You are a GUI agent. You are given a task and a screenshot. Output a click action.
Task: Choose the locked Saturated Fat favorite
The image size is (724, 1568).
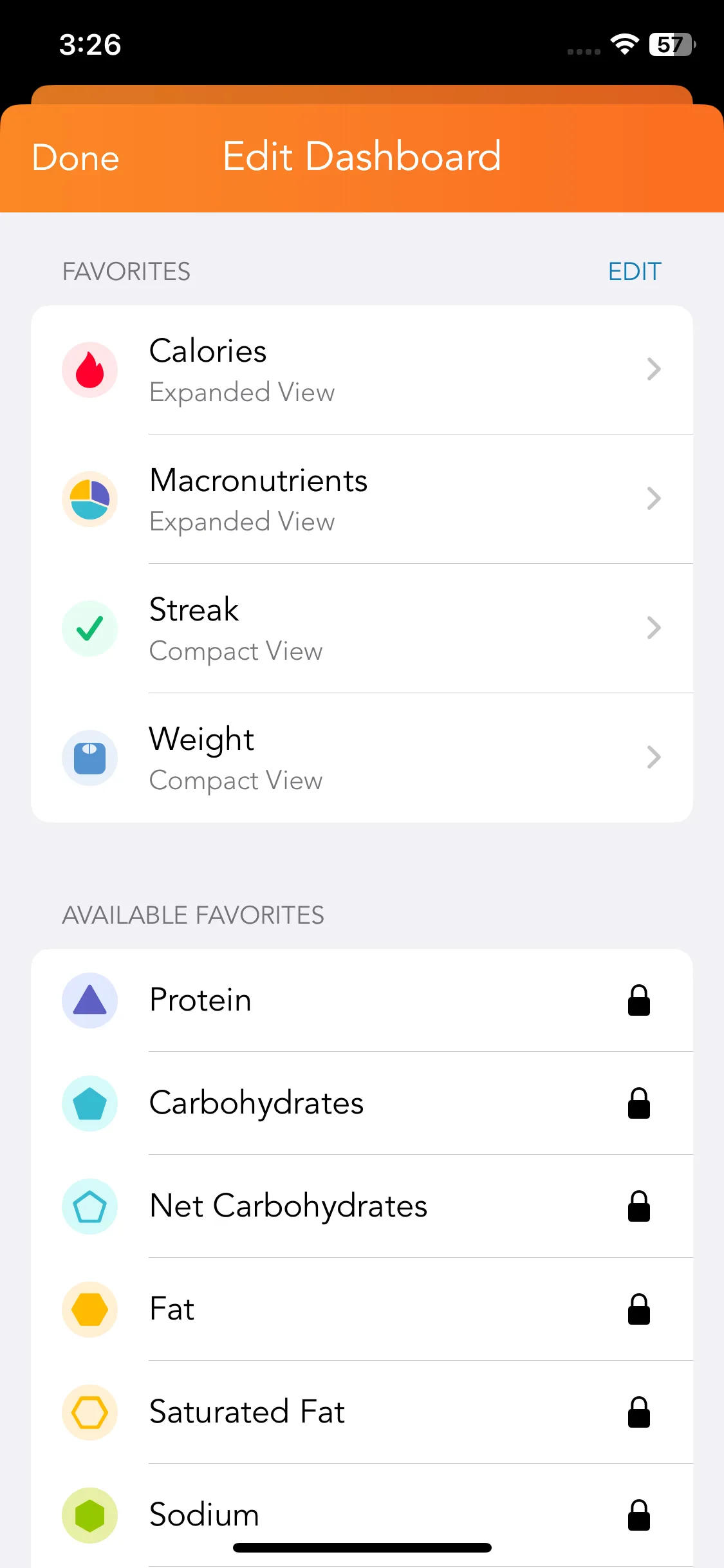coord(362,1412)
